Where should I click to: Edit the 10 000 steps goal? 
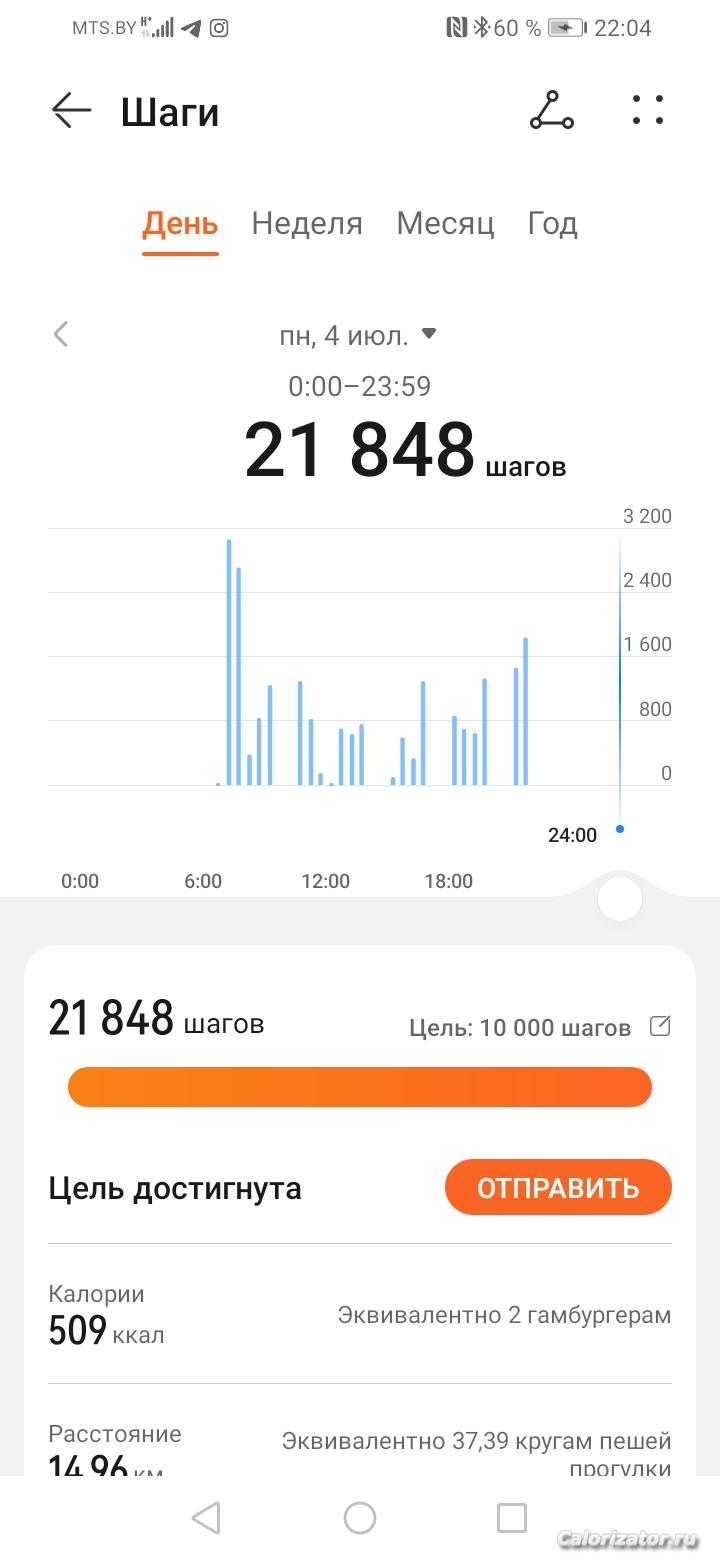(x=660, y=1026)
